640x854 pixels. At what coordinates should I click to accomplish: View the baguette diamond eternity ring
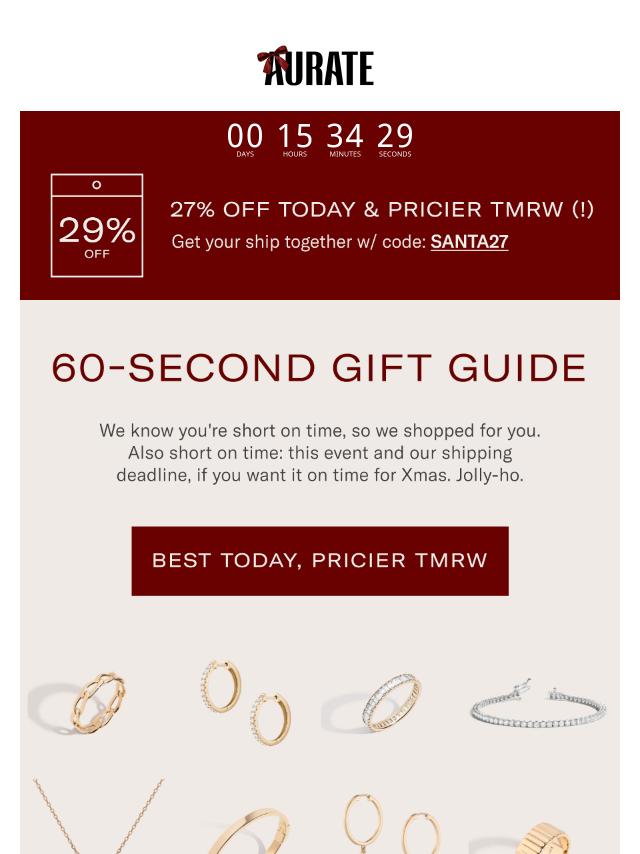386,703
